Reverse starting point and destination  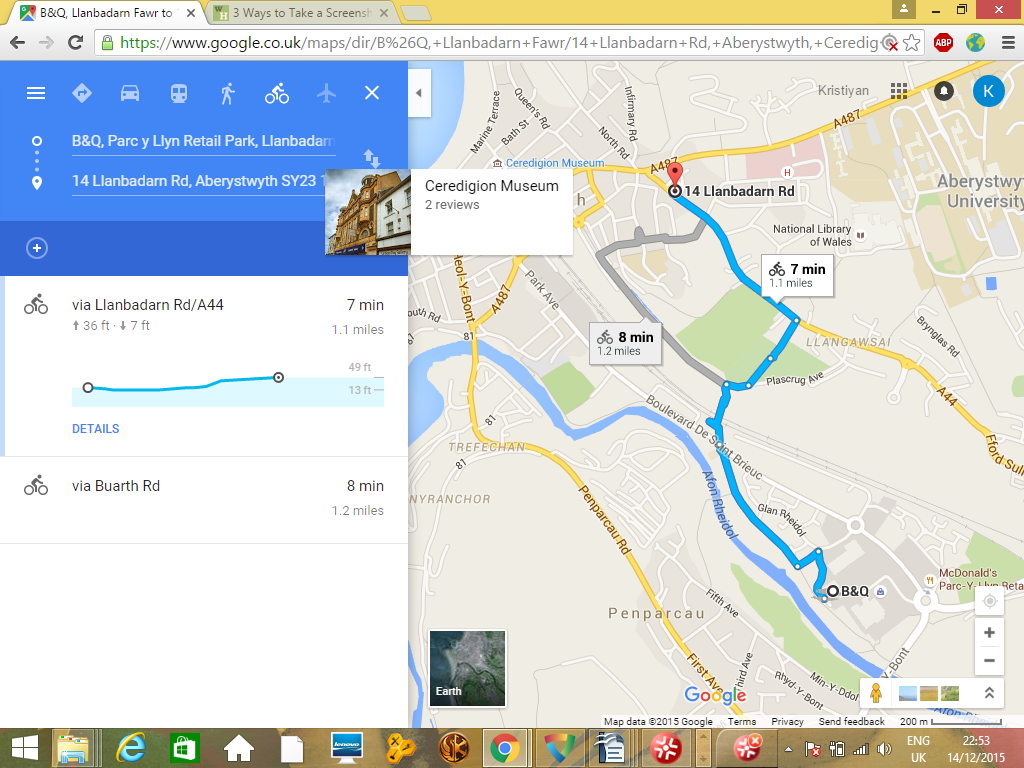371,159
